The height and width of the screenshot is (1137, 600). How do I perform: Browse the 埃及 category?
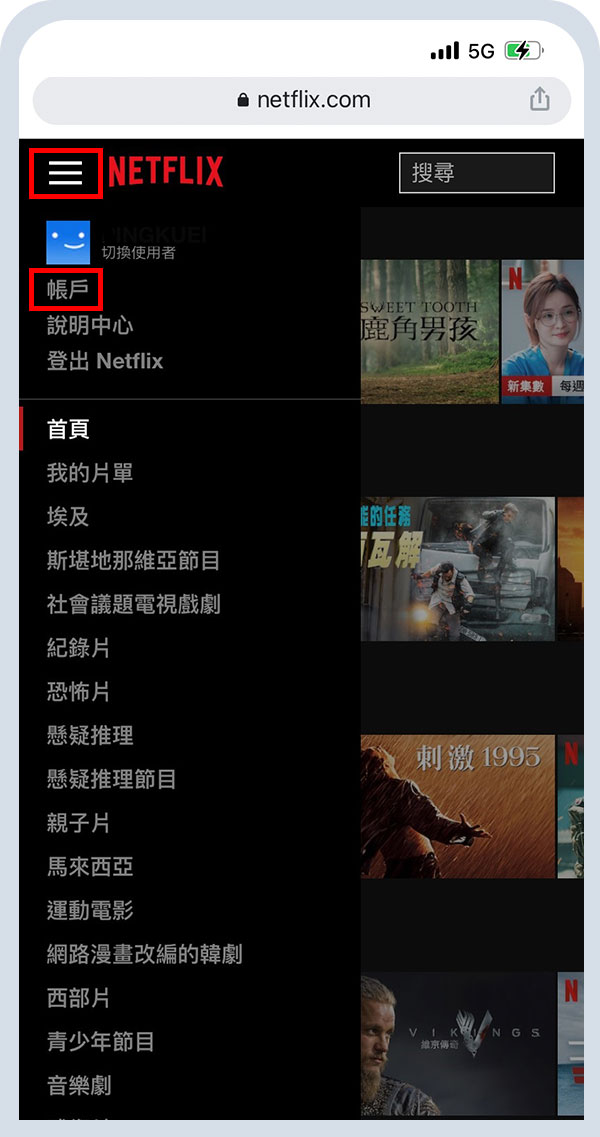click(x=68, y=517)
